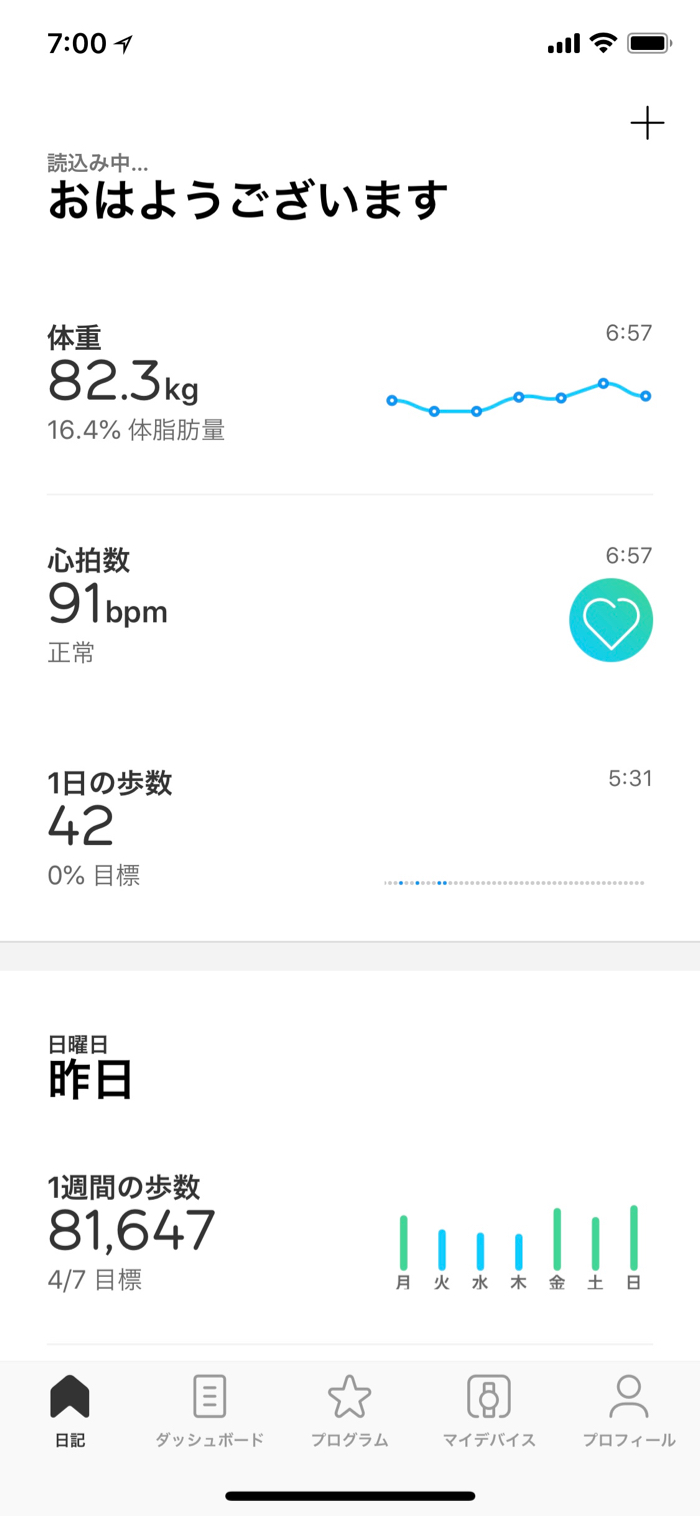700x1516 pixels.
Task: Switch to the ダッシュボード tab
Action: [209, 1411]
